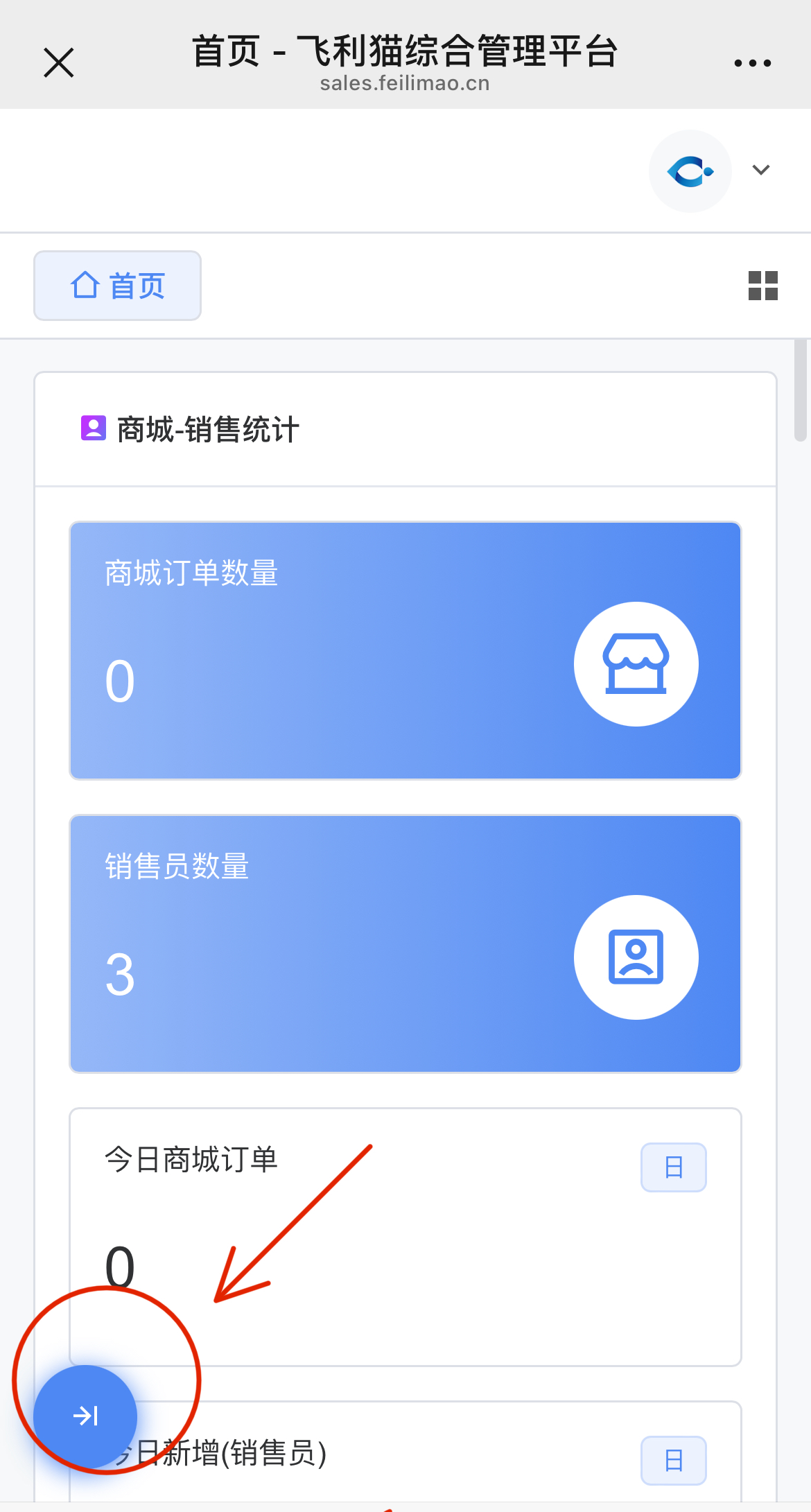Open the 销售员数量 card
Screen dimensions: 811x1512
(405, 944)
